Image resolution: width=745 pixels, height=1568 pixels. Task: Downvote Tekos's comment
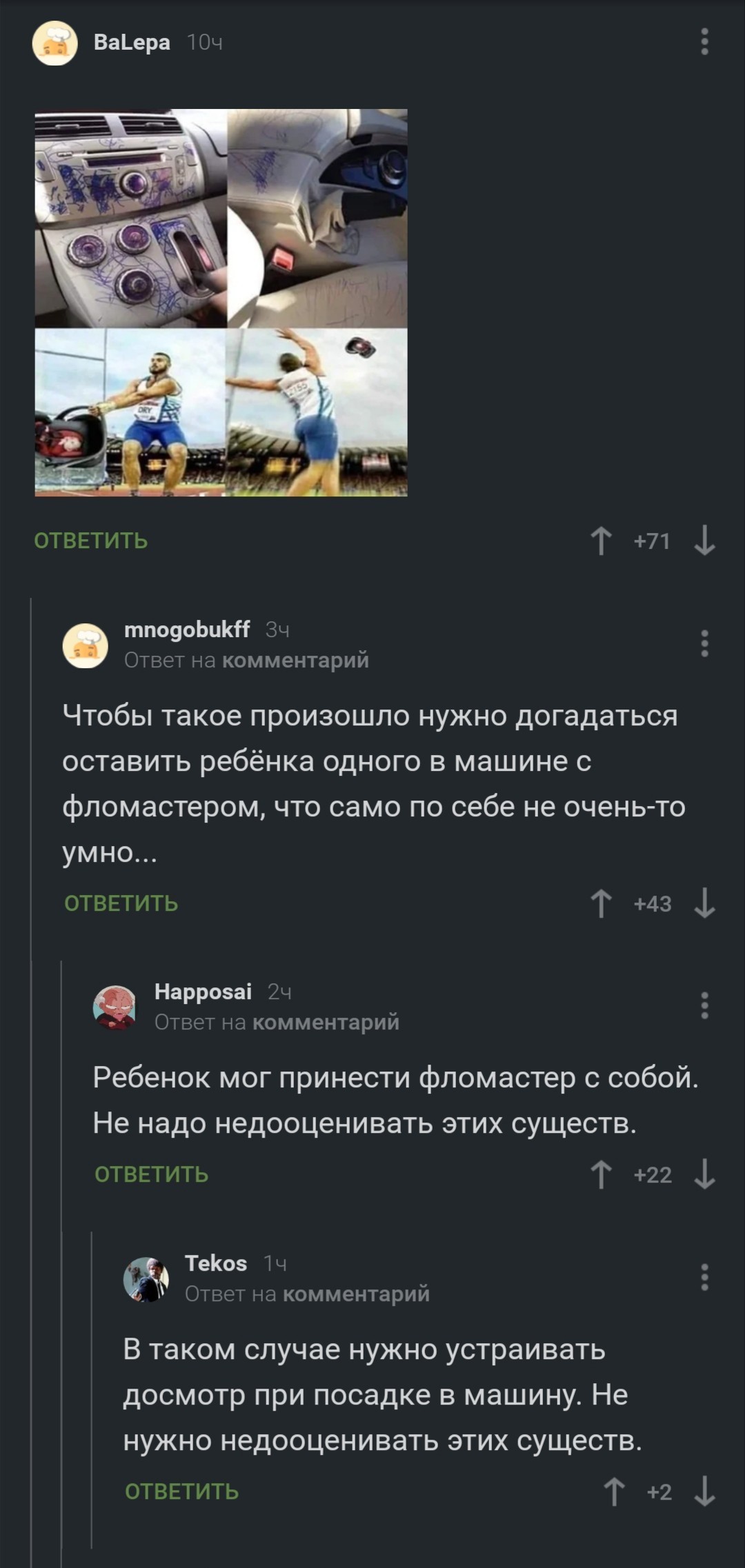click(x=704, y=1492)
